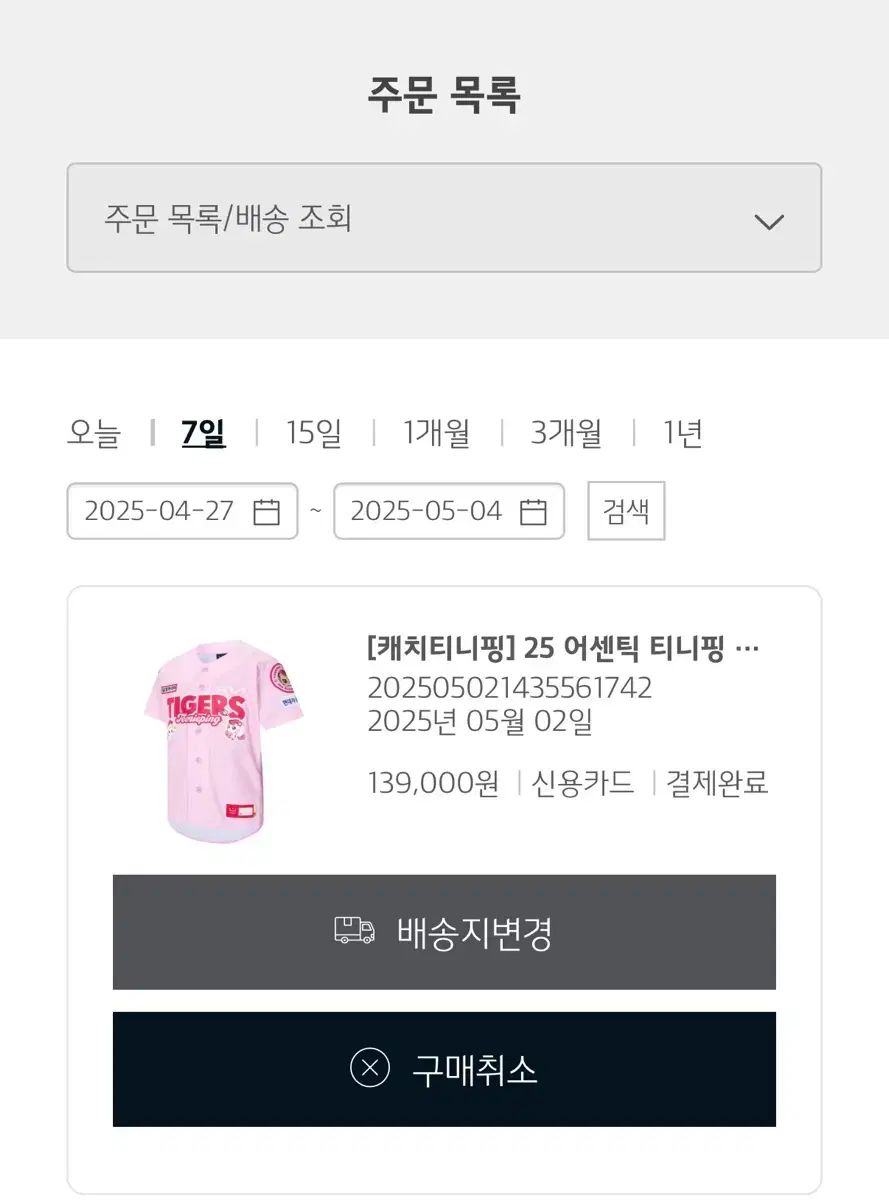This screenshot has height=1200, width=889.
Task: Open the start date picker 2025-04-27
Action: tap(182, 511)
